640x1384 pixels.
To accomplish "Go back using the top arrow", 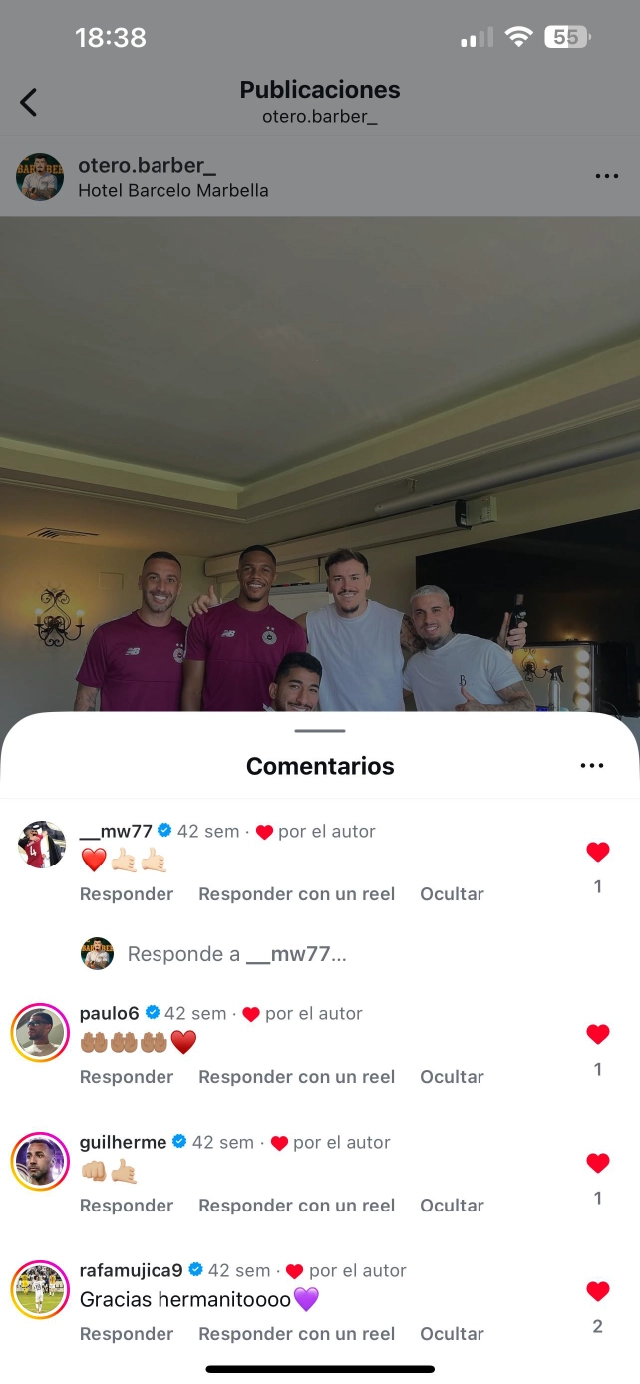I will pyautogui.click(x=29, y=102).
